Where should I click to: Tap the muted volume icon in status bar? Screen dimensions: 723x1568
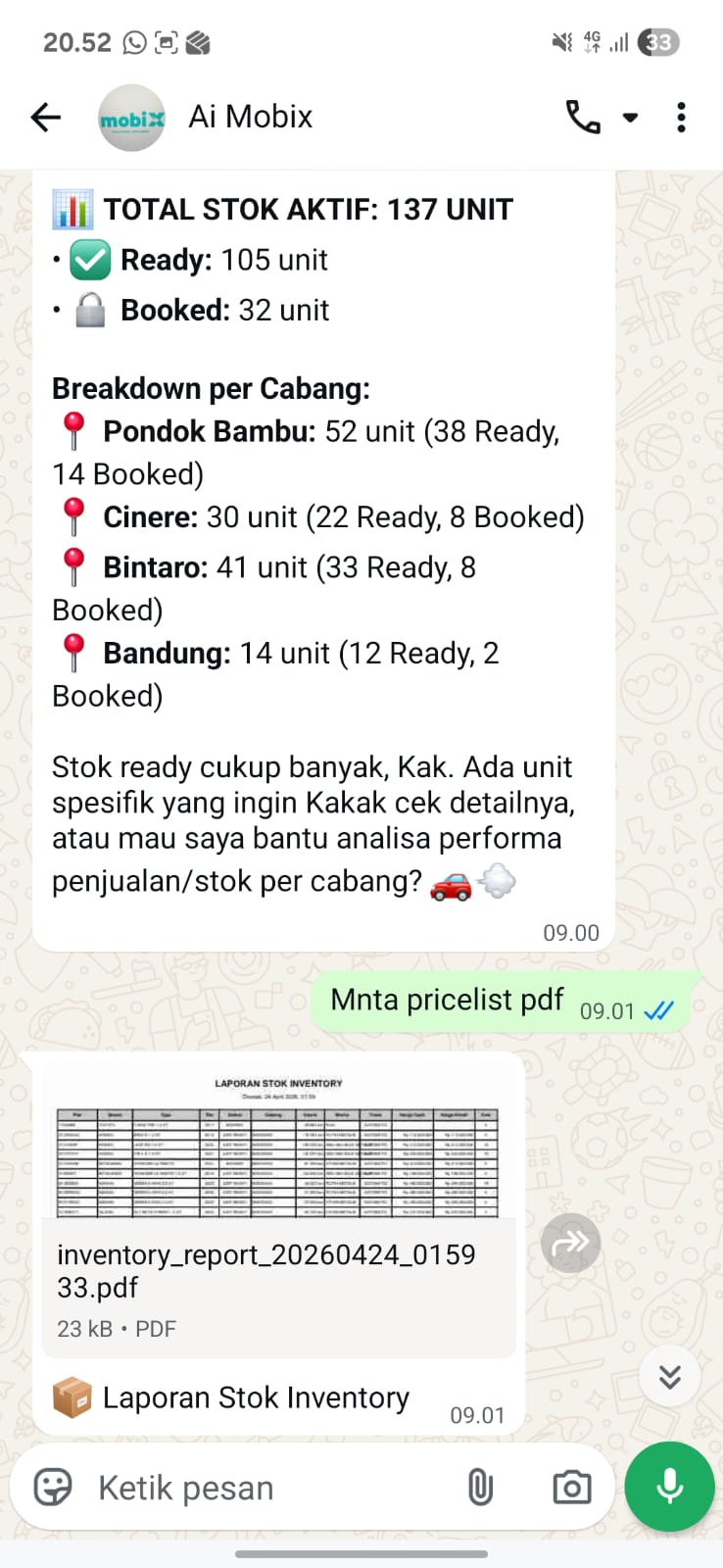[560, 42]
